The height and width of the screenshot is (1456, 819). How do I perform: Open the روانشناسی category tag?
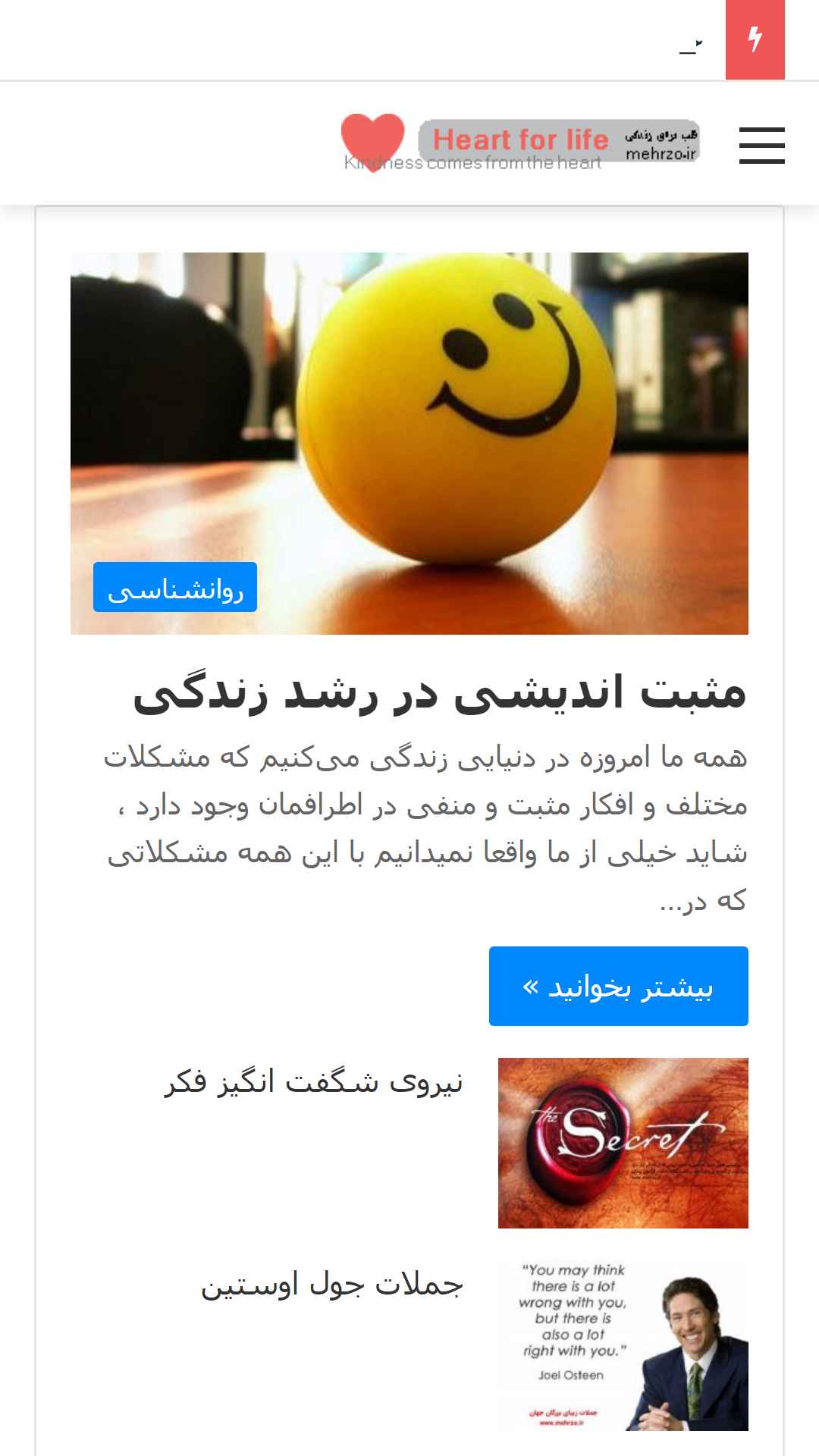click(175, 587)
